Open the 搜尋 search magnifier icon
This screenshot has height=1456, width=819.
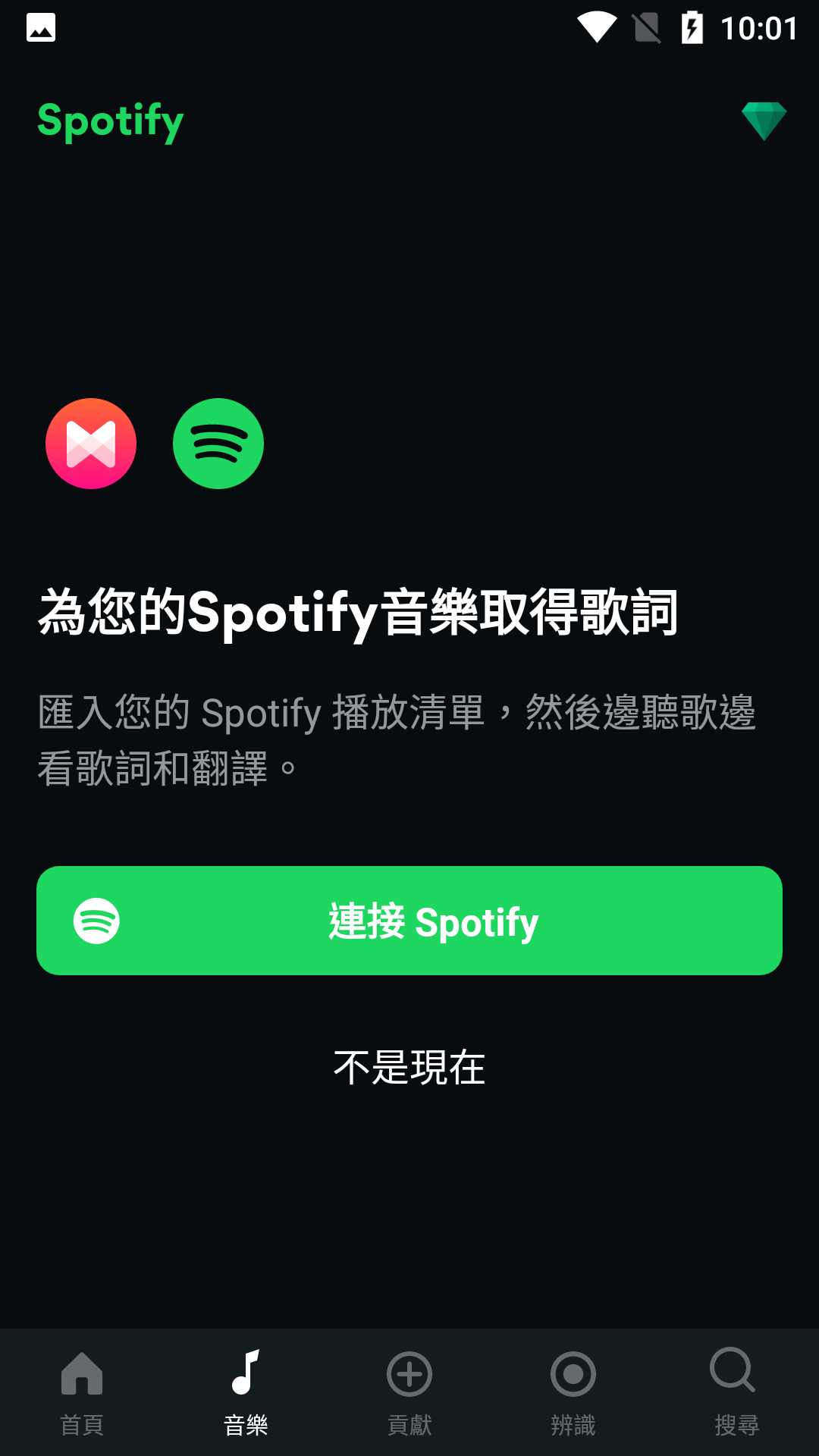tap(730, 1374)
